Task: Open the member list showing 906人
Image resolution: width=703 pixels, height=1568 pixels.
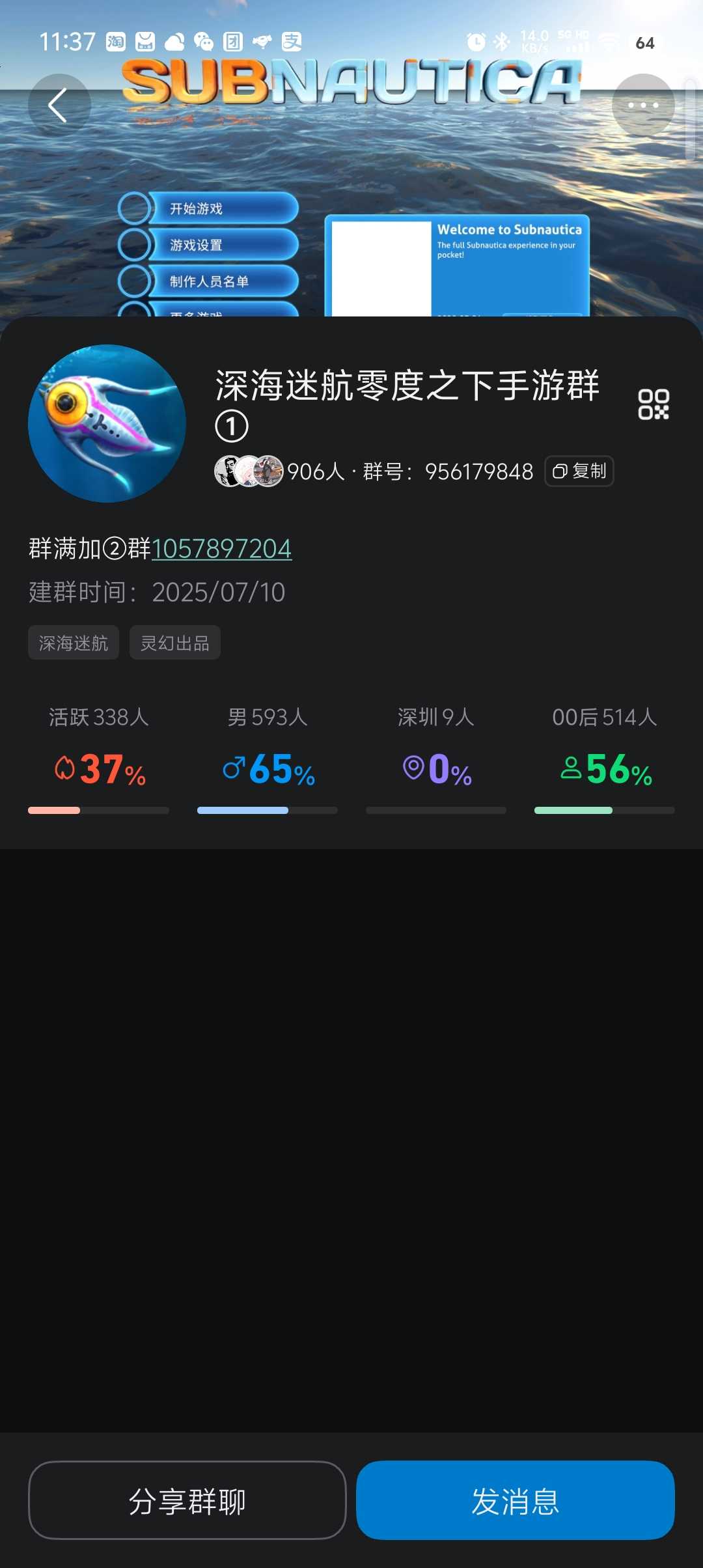Action: [280, 471]
